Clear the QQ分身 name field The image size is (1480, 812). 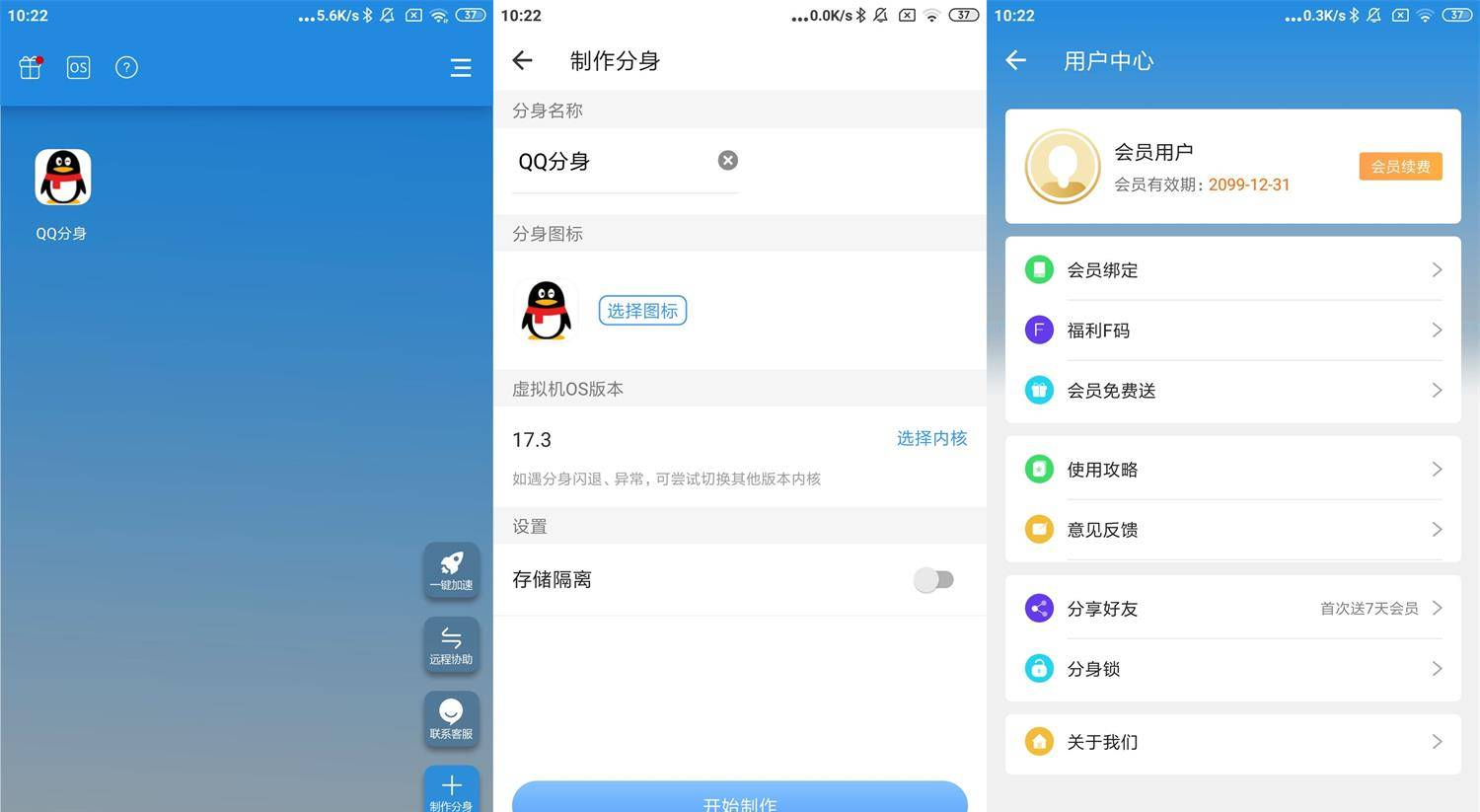(727, 160)
